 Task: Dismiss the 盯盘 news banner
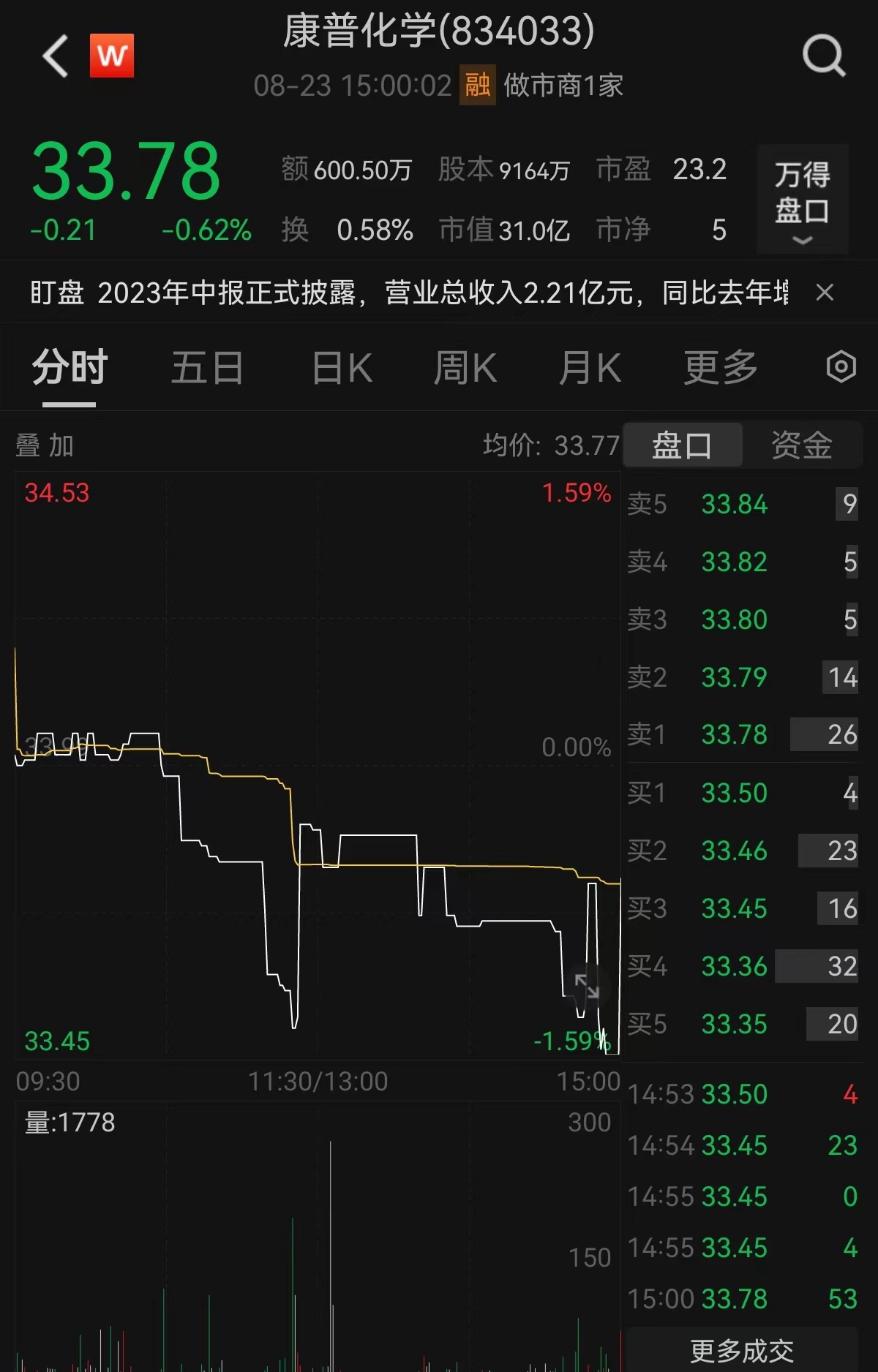tap(825, 293)
